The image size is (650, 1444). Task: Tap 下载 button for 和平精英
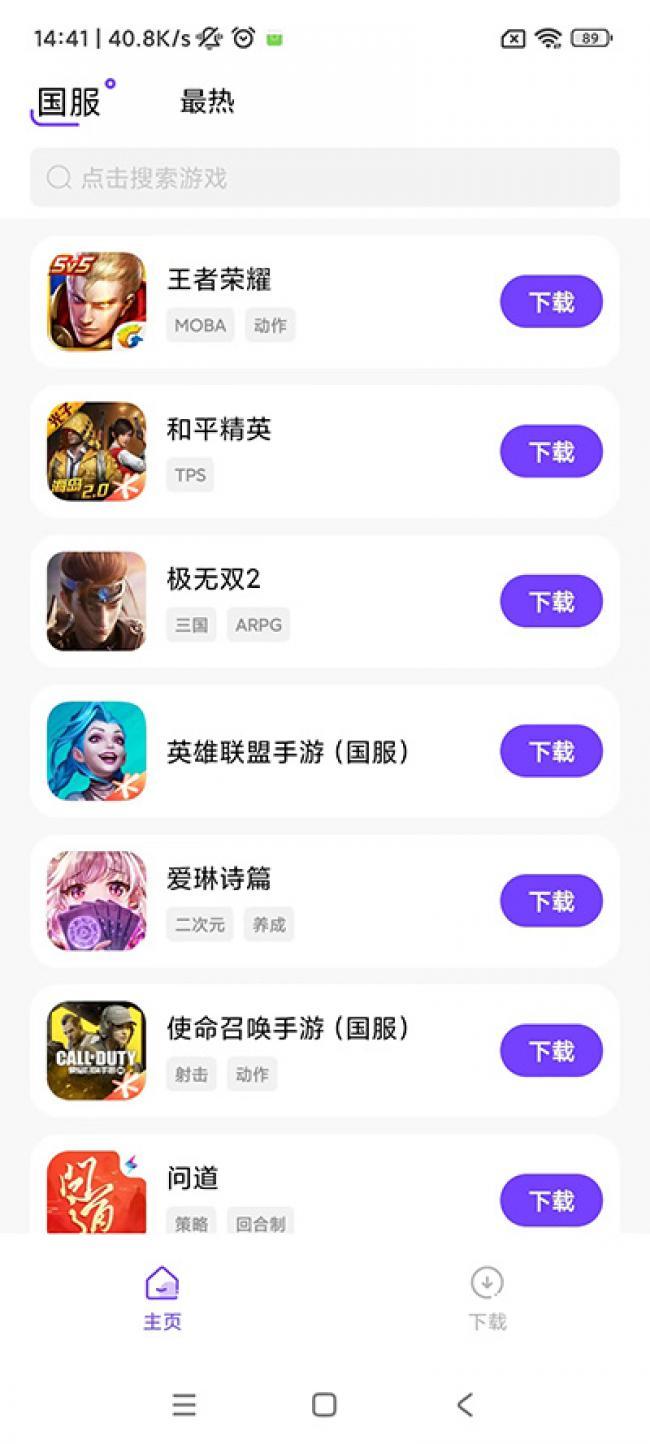point(551,452)
